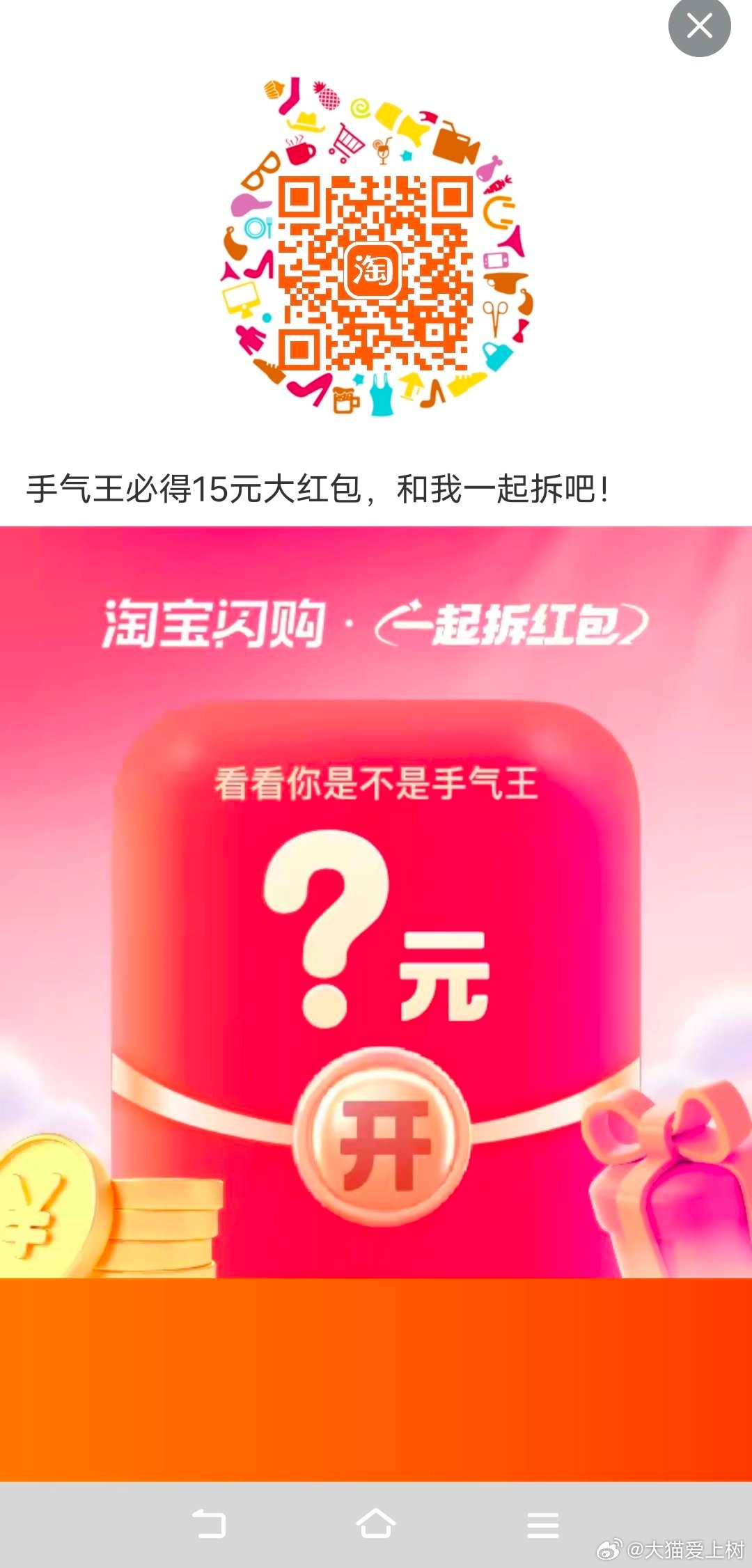Return to the phone's home screen

coord(376,1523)
